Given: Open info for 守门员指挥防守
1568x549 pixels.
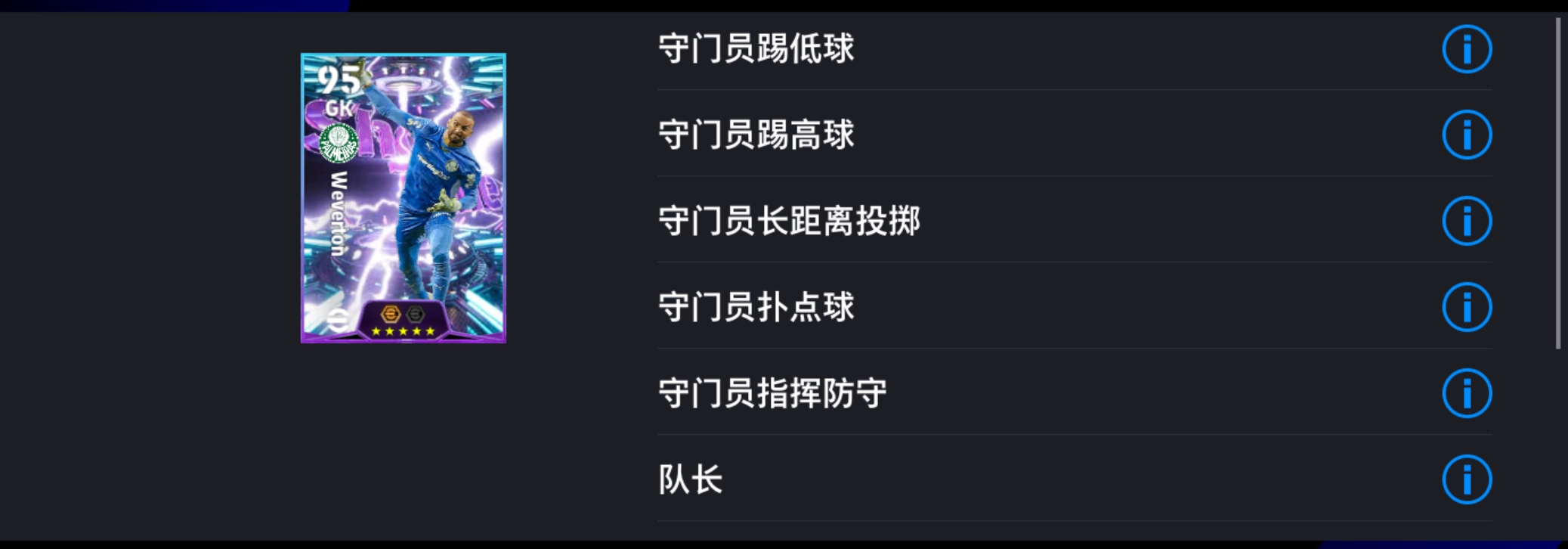Looking at the screenshot, I should tap(1466, 393).
